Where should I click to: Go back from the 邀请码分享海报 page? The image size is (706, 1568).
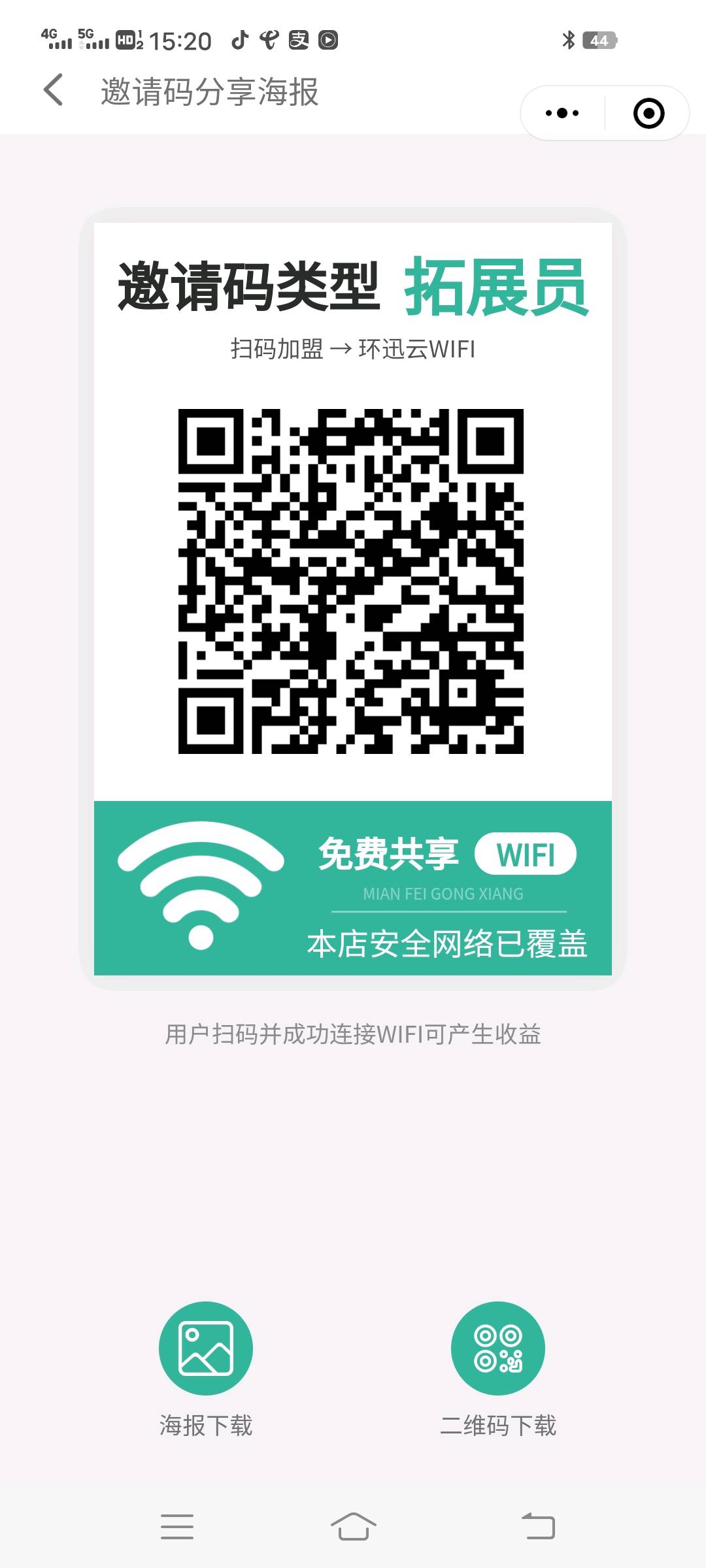pyautogui.click(x=54, y=90)
